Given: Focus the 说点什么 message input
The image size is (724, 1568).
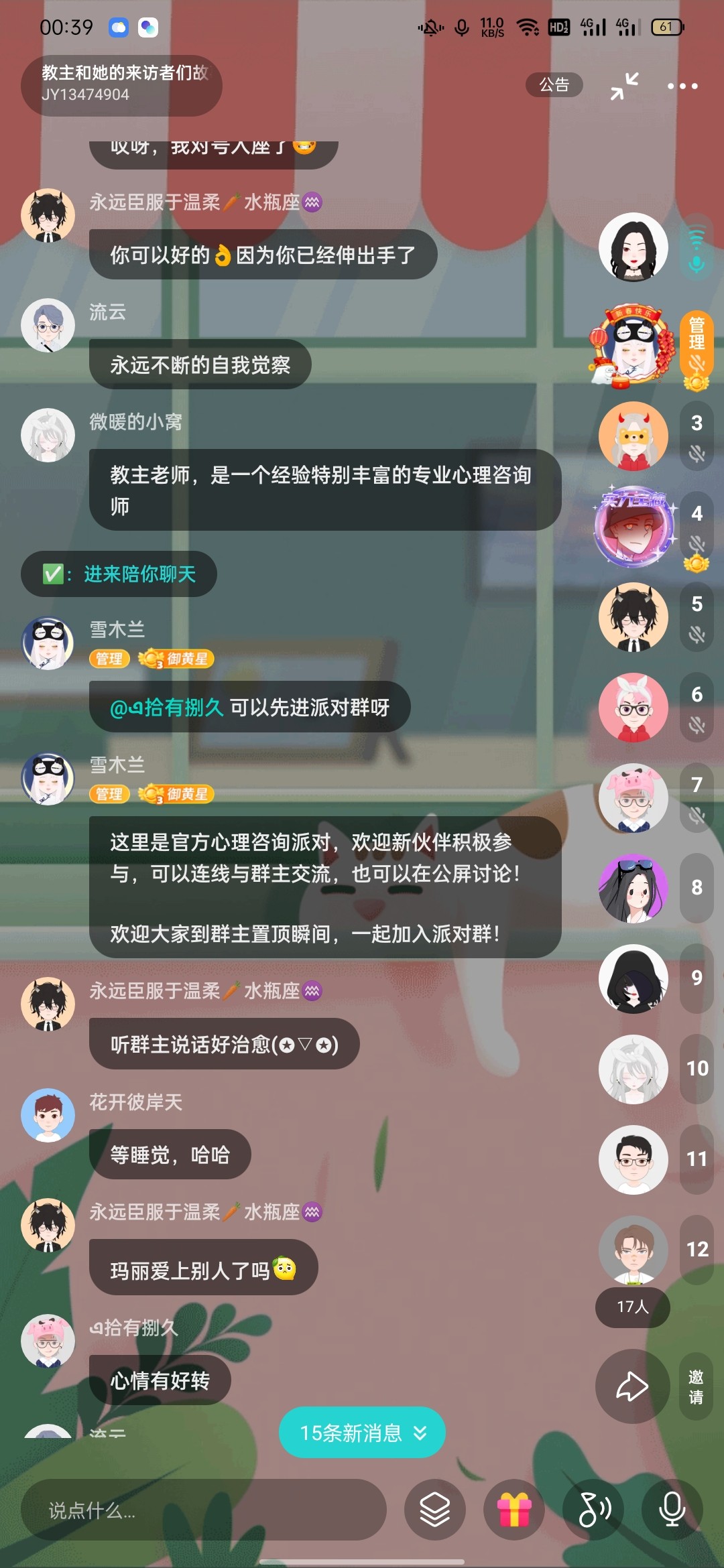Looking at the screenshot, I should coord(203,1510).
